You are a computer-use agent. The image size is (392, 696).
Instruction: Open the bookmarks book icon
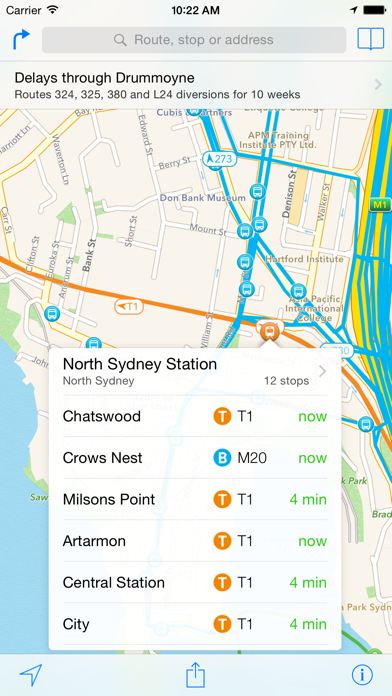(371, 39)
